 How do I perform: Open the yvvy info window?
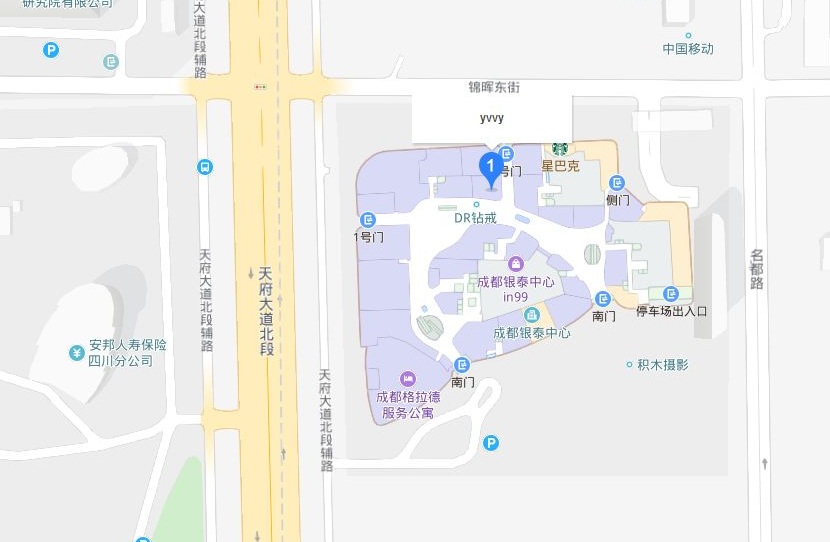coord(492,119)
